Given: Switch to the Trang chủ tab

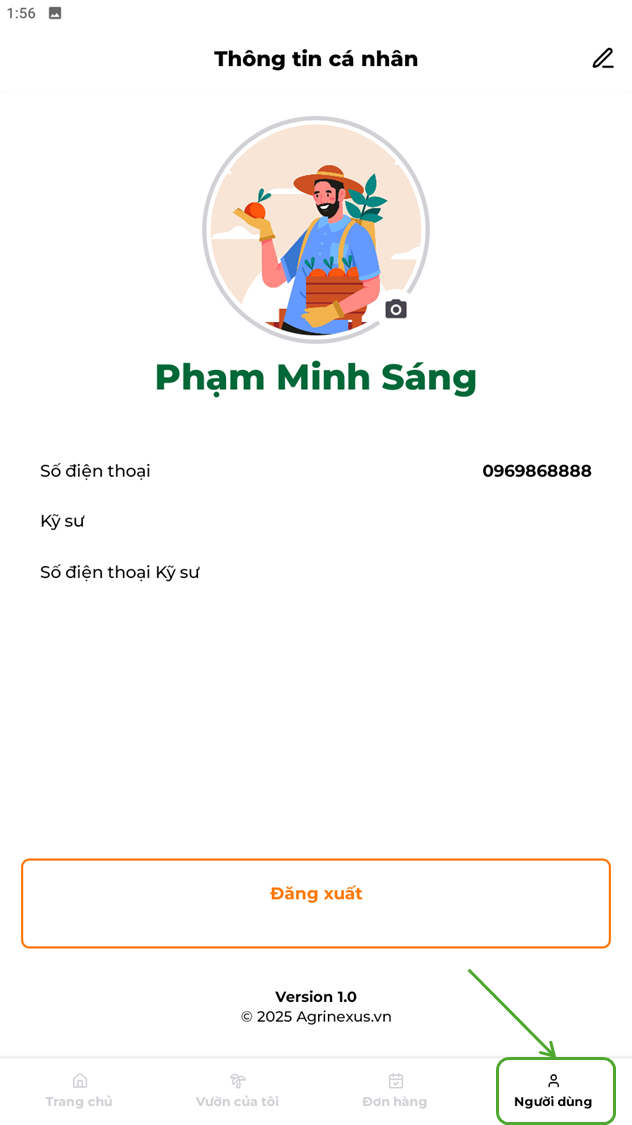Looking at the screenshot, I should tap(79, 1090).
